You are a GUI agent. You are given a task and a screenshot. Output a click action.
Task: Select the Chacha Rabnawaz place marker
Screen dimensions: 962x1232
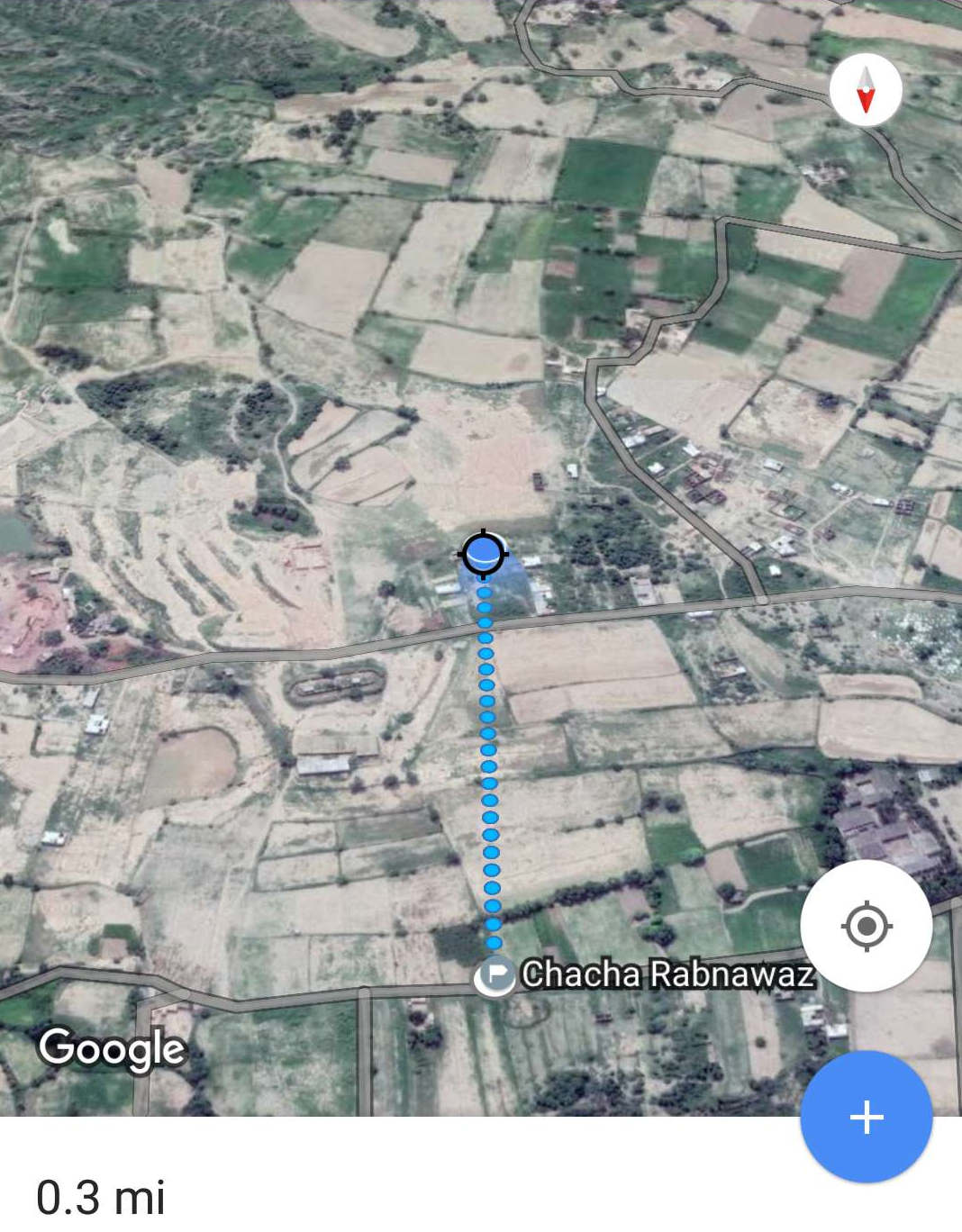495,976
